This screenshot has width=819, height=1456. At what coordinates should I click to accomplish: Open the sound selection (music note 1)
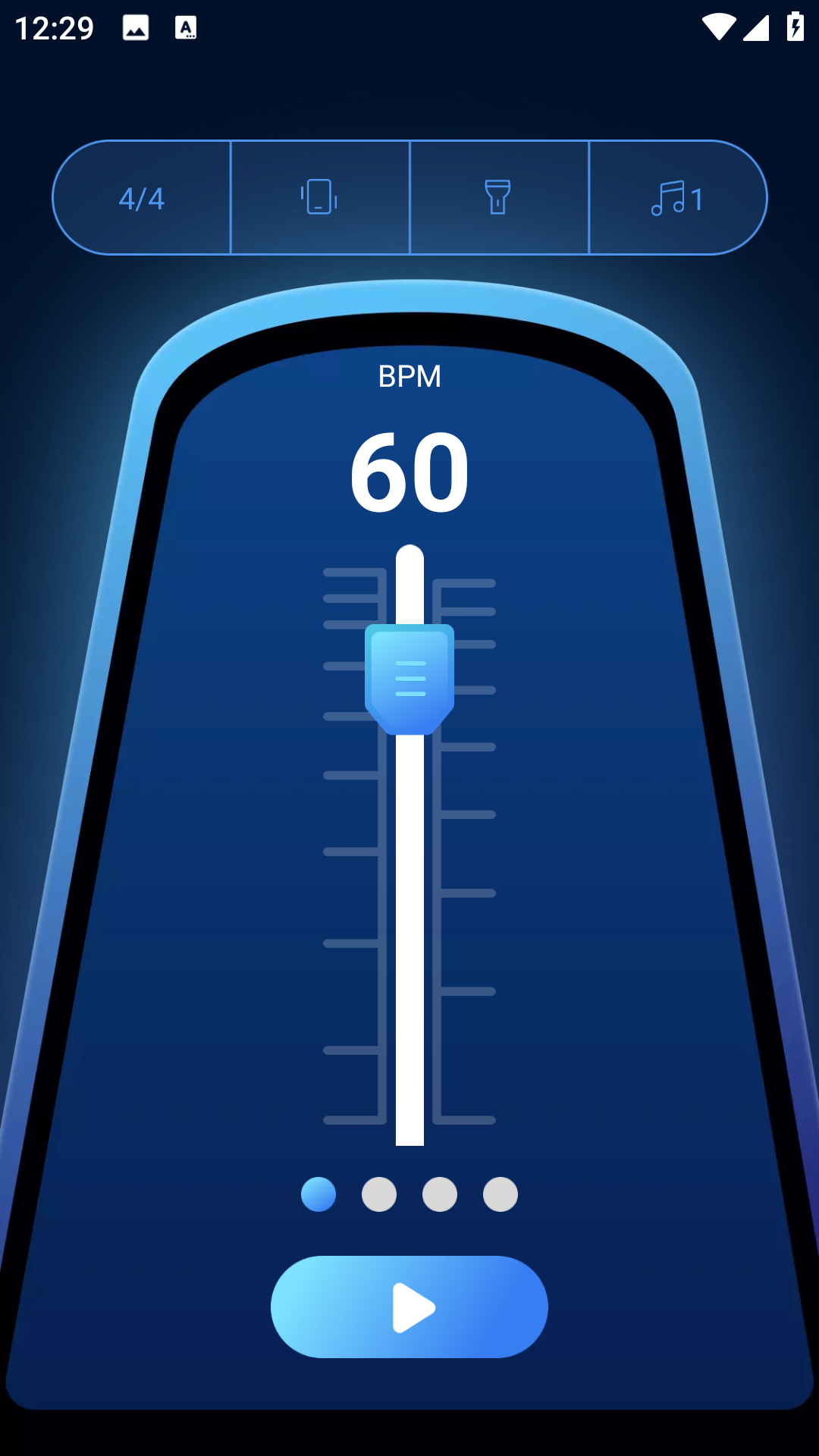pos(677,198)
